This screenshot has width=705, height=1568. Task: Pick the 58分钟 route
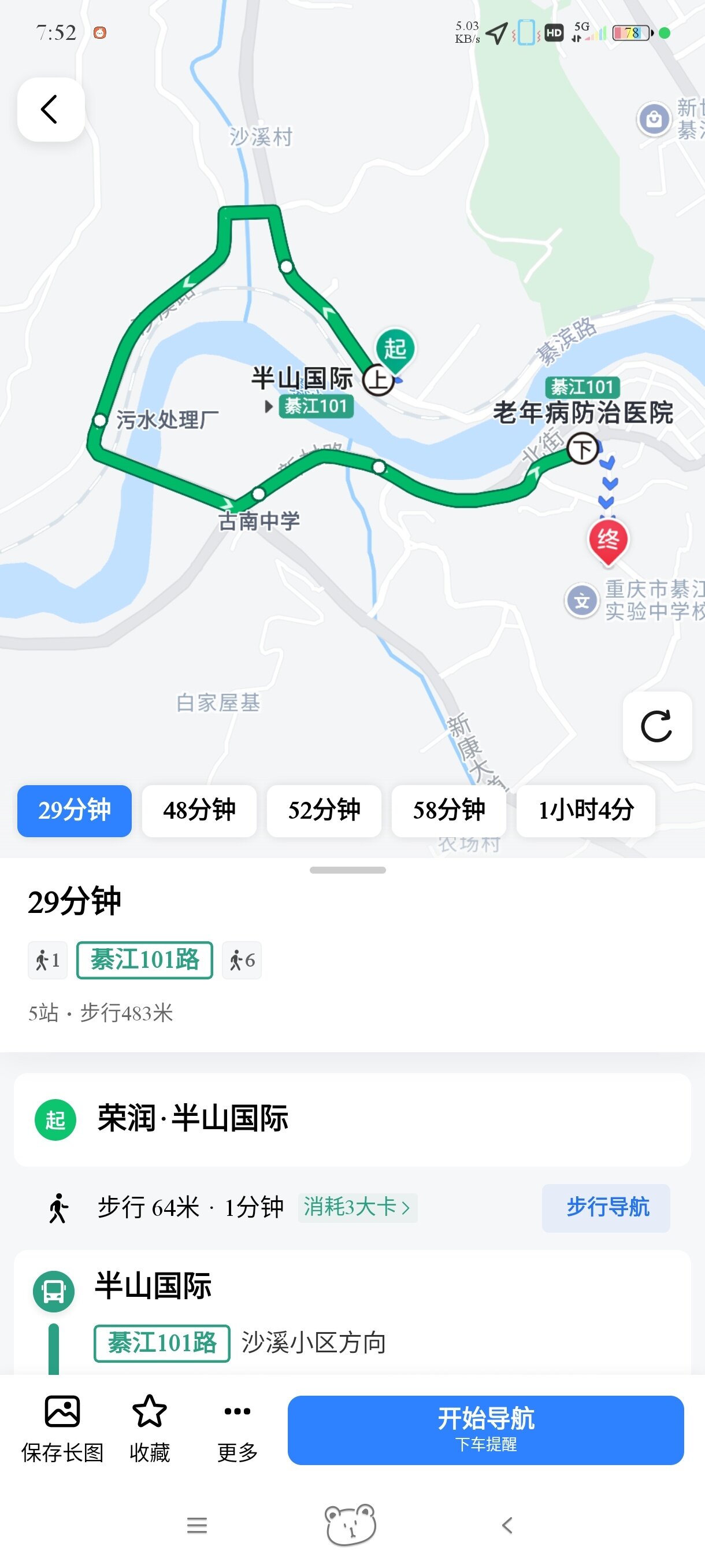click(448, 810)
